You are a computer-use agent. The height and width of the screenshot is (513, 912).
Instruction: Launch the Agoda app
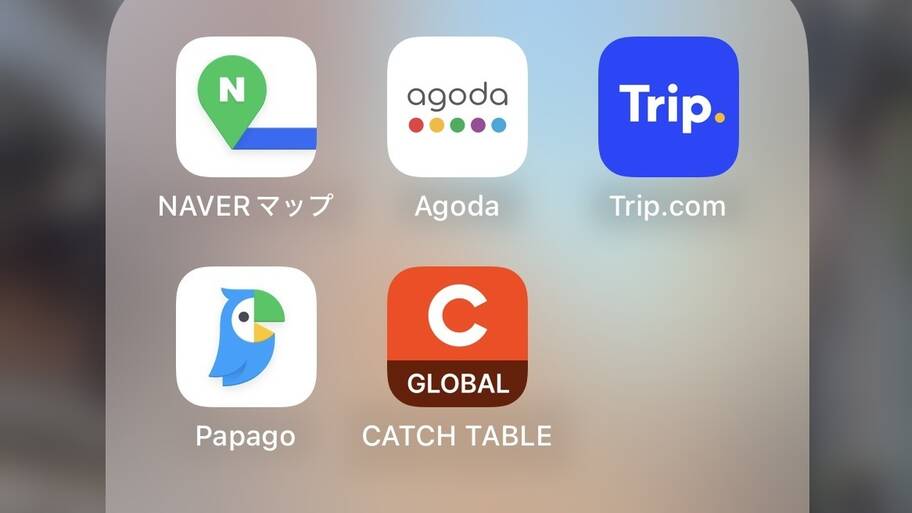pos(457,107)
